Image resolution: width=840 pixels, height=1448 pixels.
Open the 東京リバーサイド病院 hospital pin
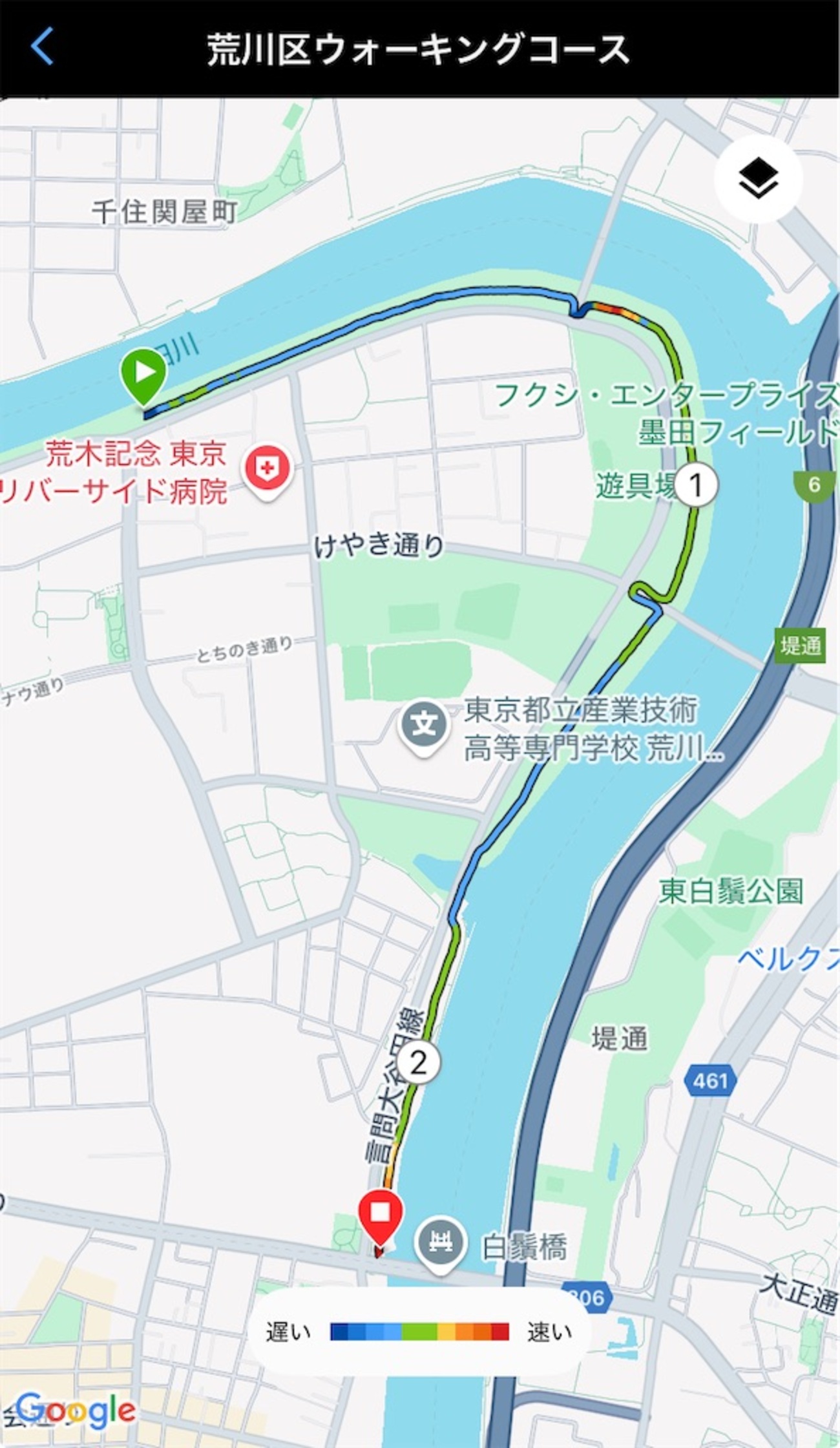266,469
